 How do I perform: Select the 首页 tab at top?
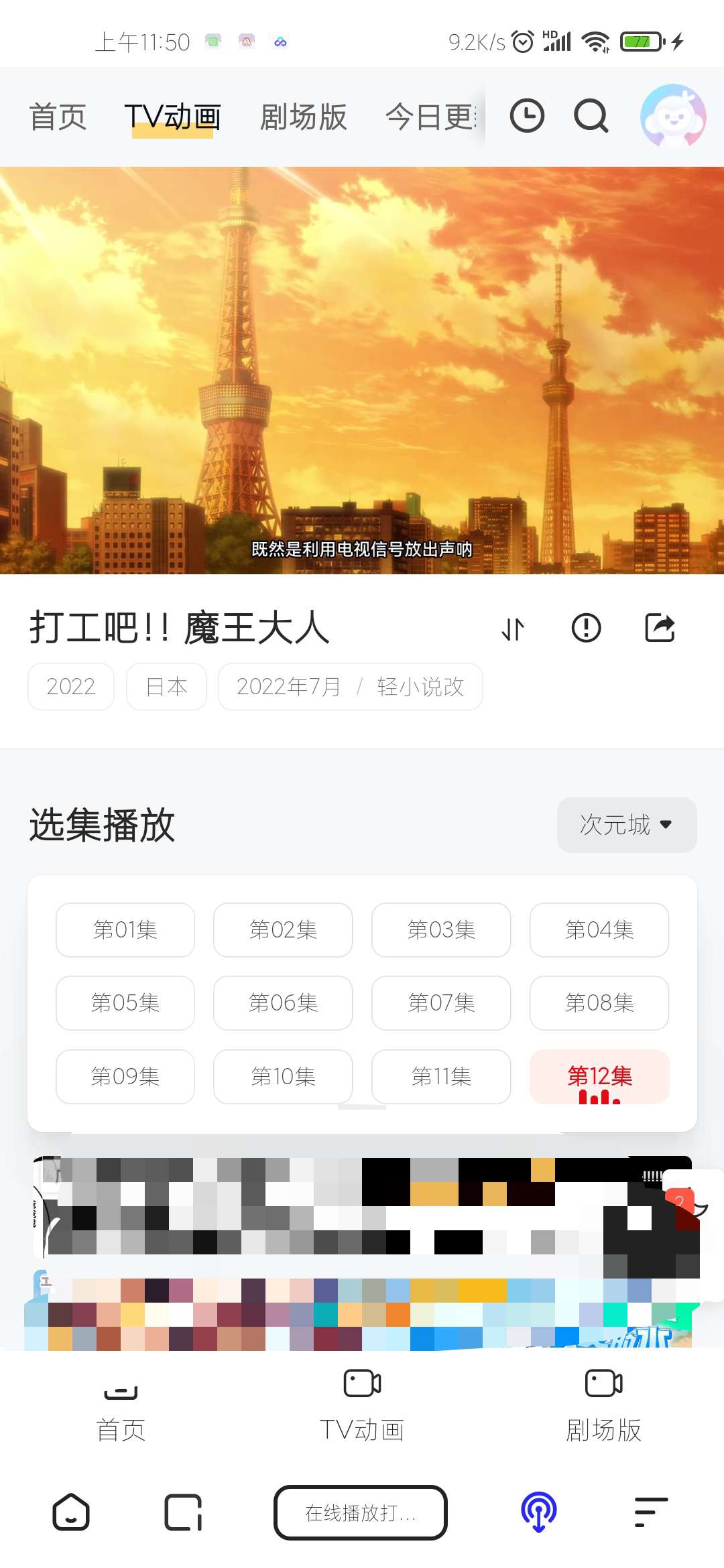(56, 116)
